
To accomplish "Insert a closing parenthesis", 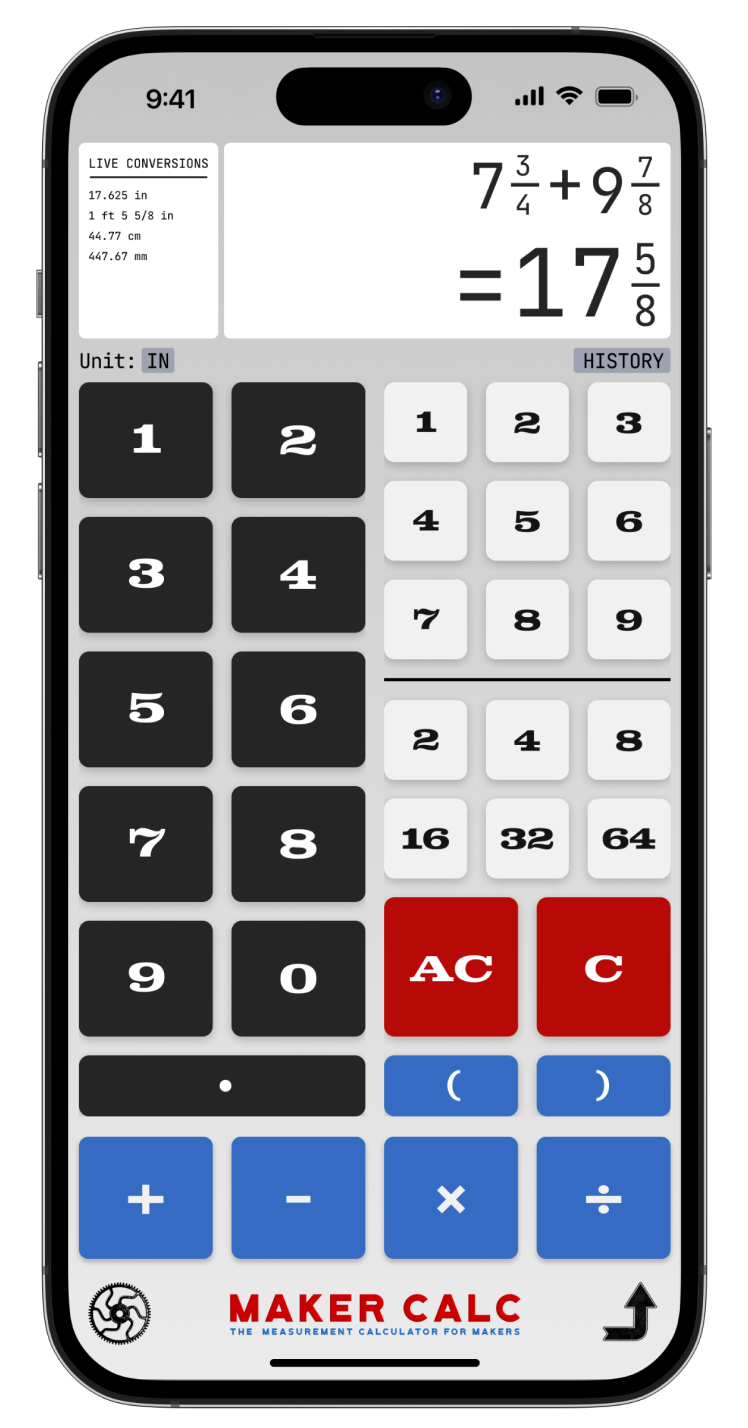I will 603,1086.
